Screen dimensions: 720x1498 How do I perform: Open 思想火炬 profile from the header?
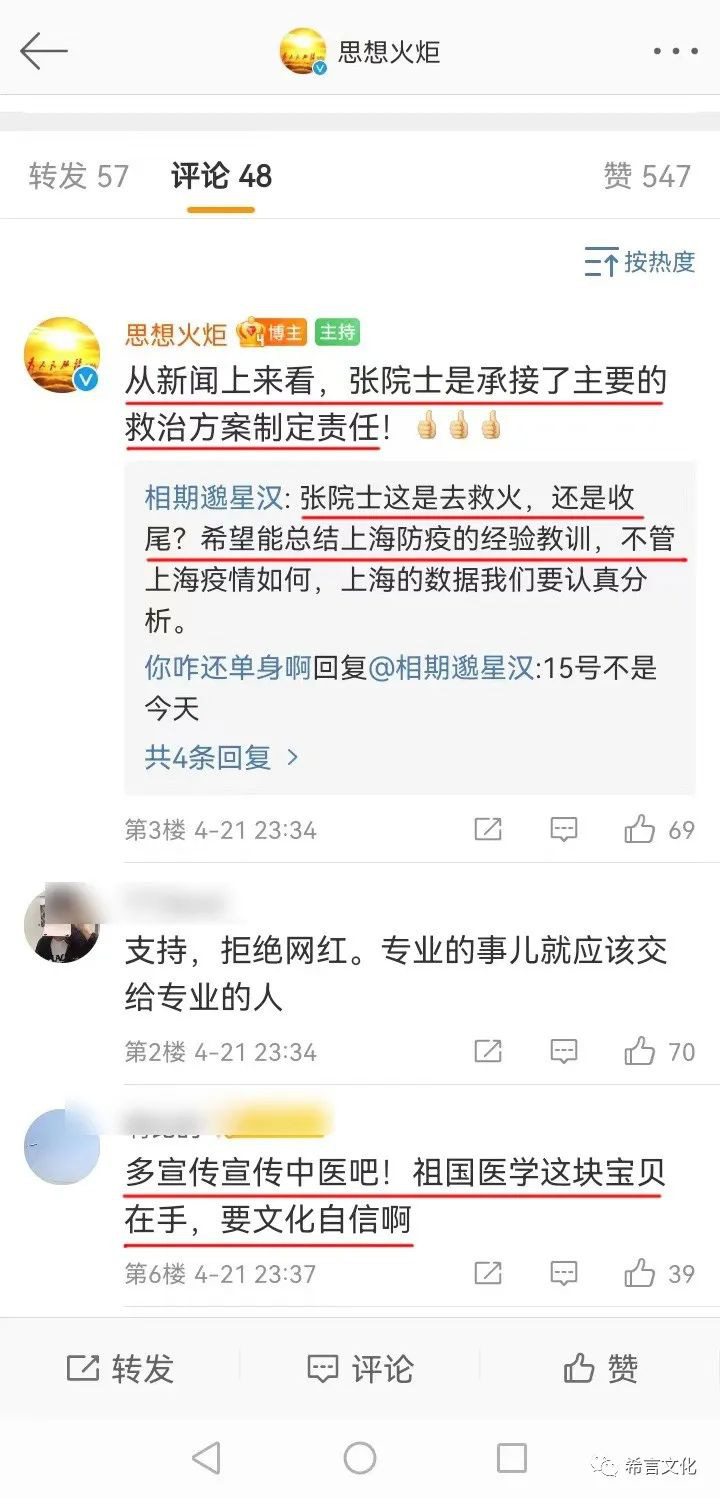[x=362, y=52]
